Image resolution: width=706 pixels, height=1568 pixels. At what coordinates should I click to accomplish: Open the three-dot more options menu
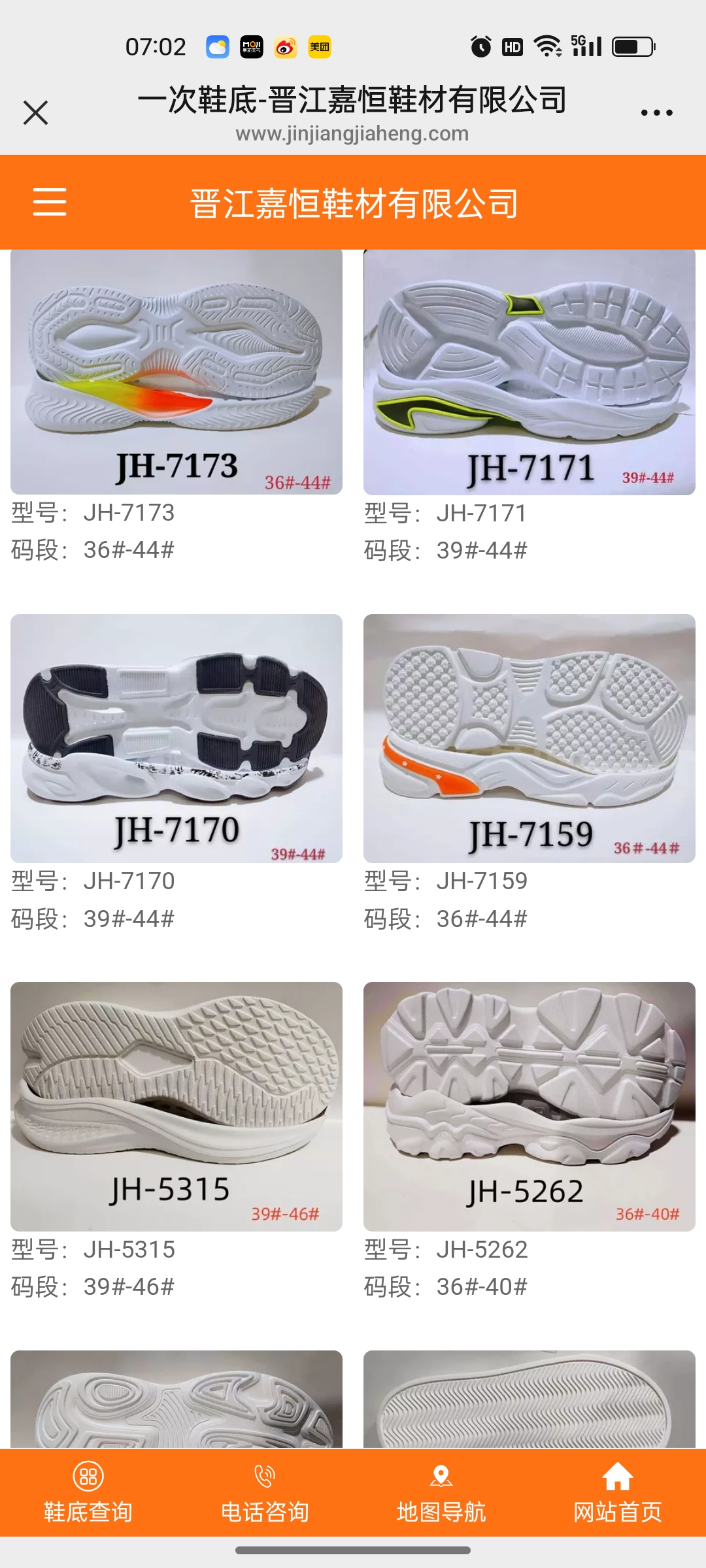(x=656, y=112)
